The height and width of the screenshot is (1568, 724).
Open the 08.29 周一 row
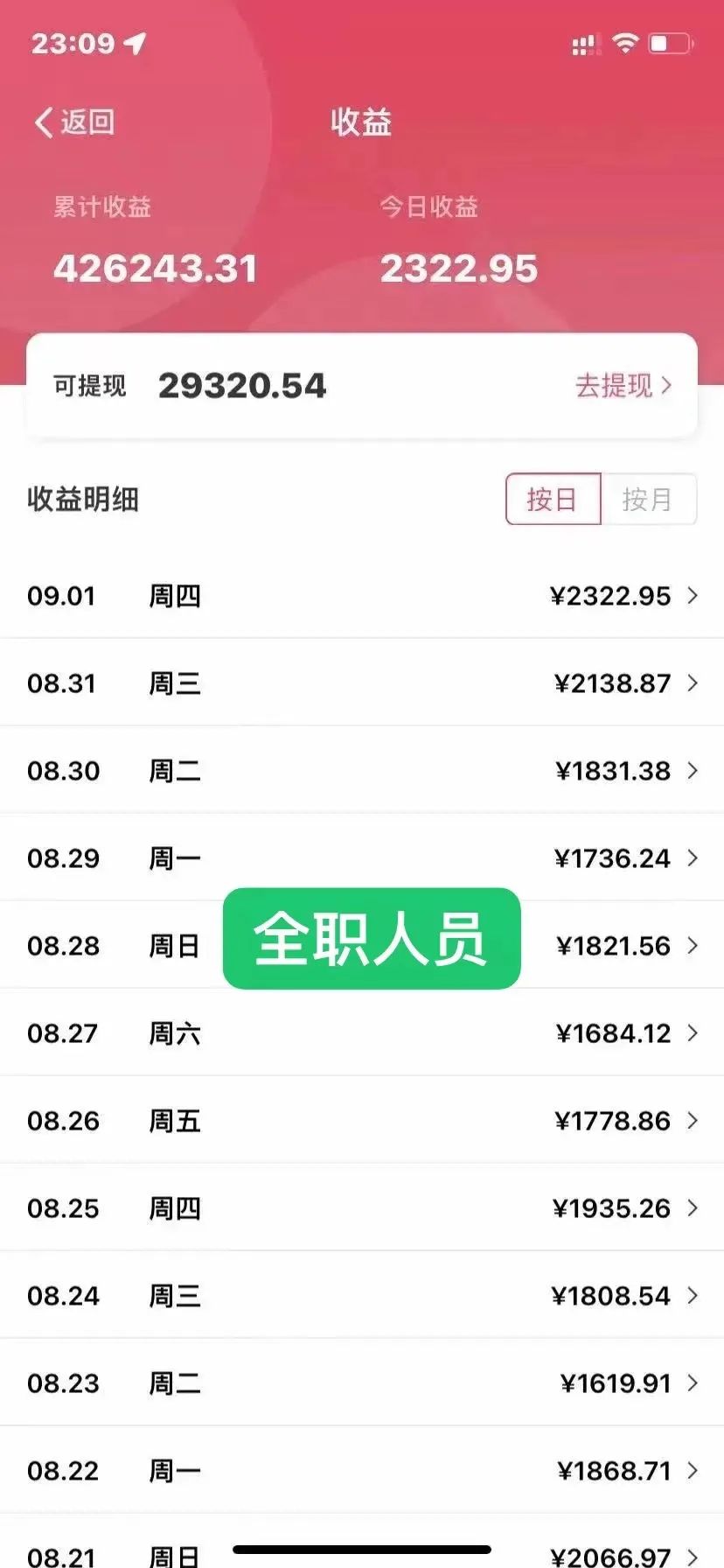362,857
